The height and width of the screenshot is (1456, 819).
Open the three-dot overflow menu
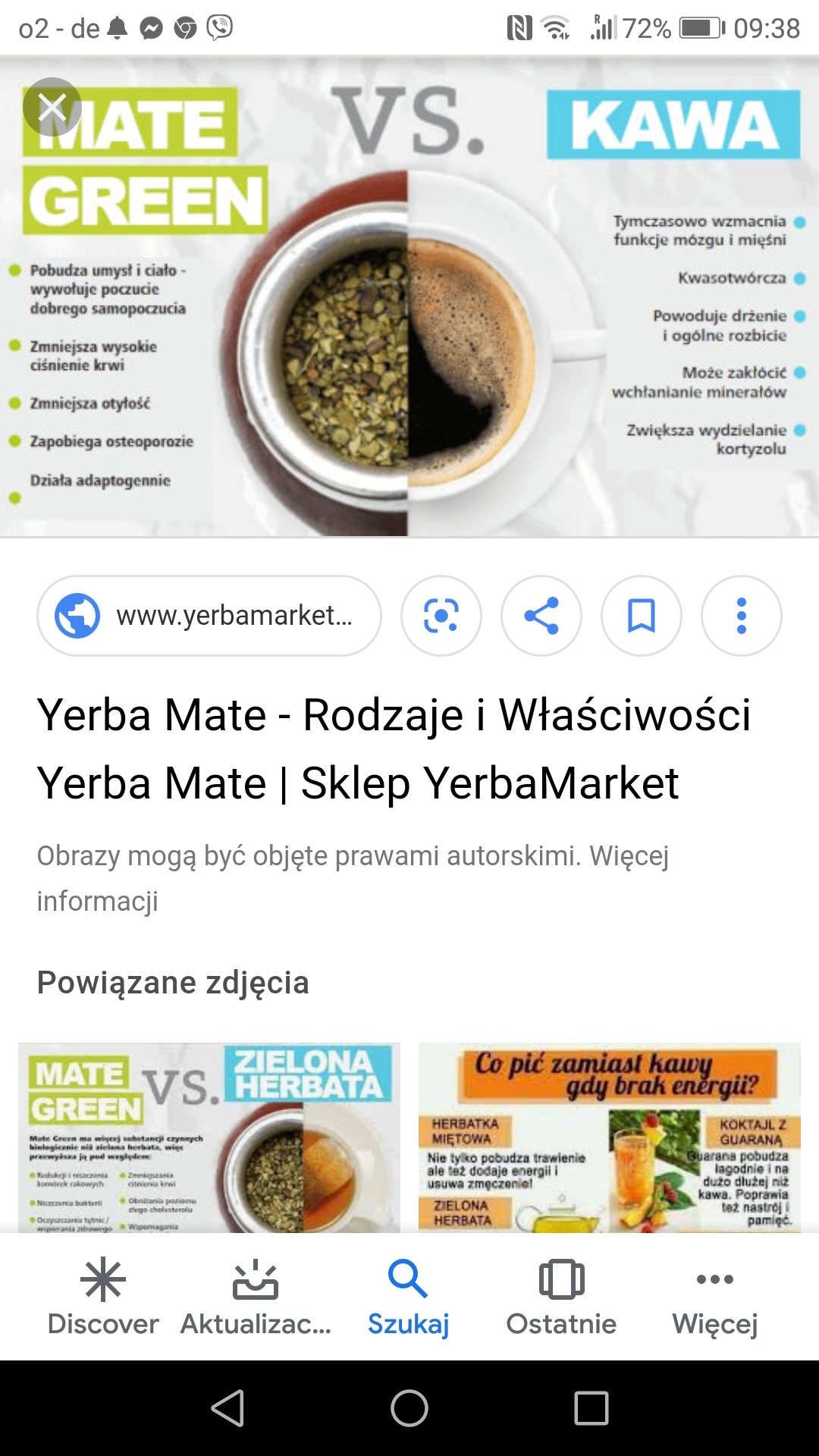[741, 615]
